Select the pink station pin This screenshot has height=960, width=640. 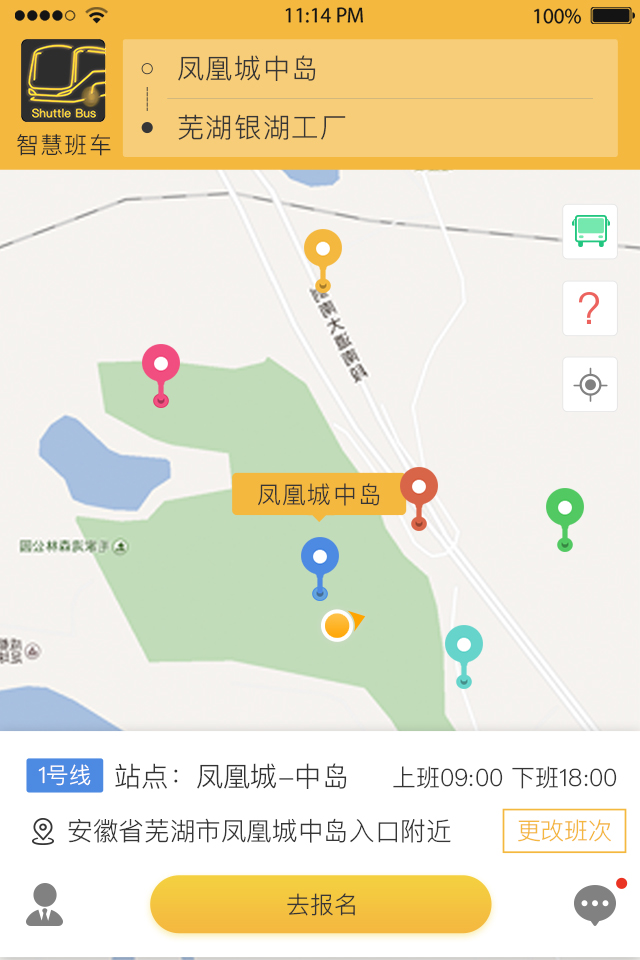click(160, 365)
